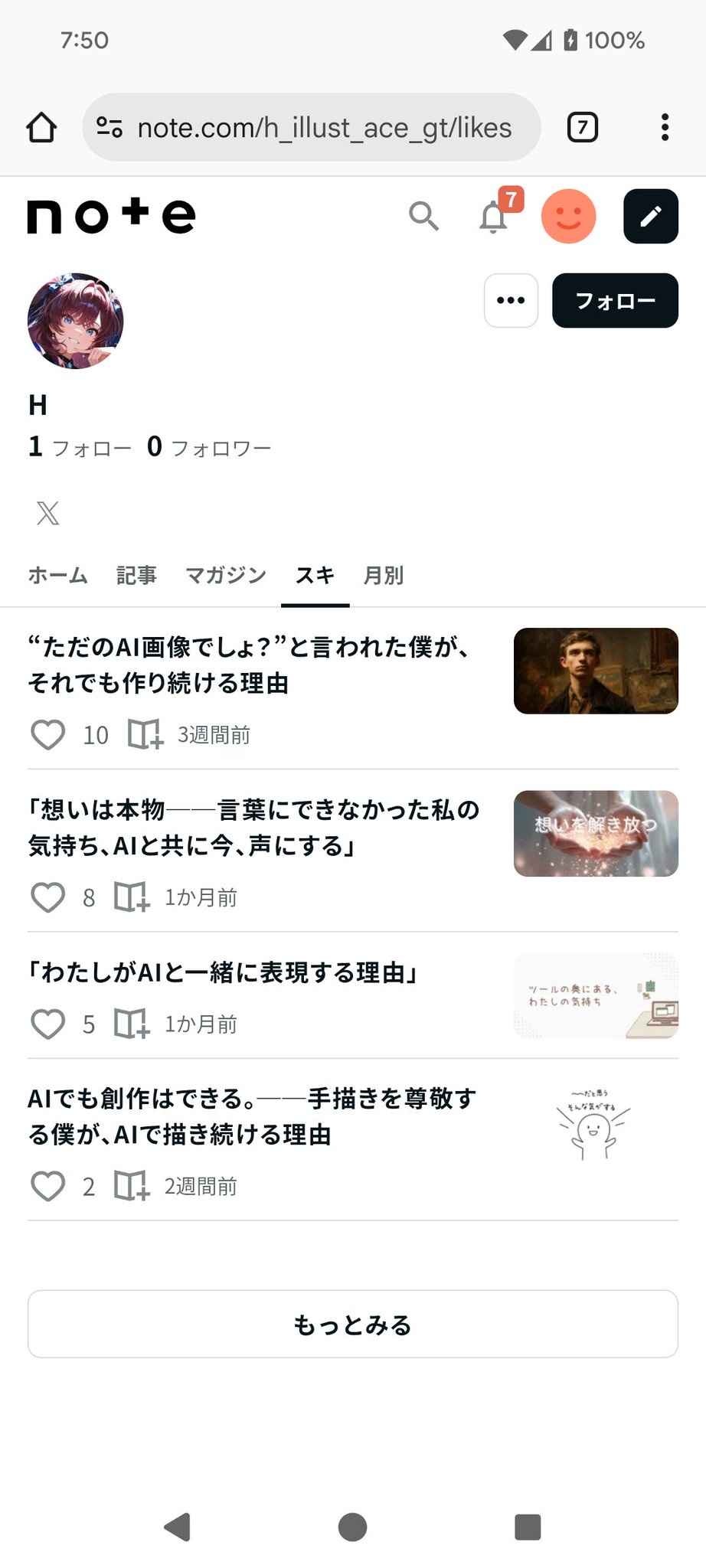706x1568 pixels.
Task: Open H's X profile link
Action: tap(47, 513)
